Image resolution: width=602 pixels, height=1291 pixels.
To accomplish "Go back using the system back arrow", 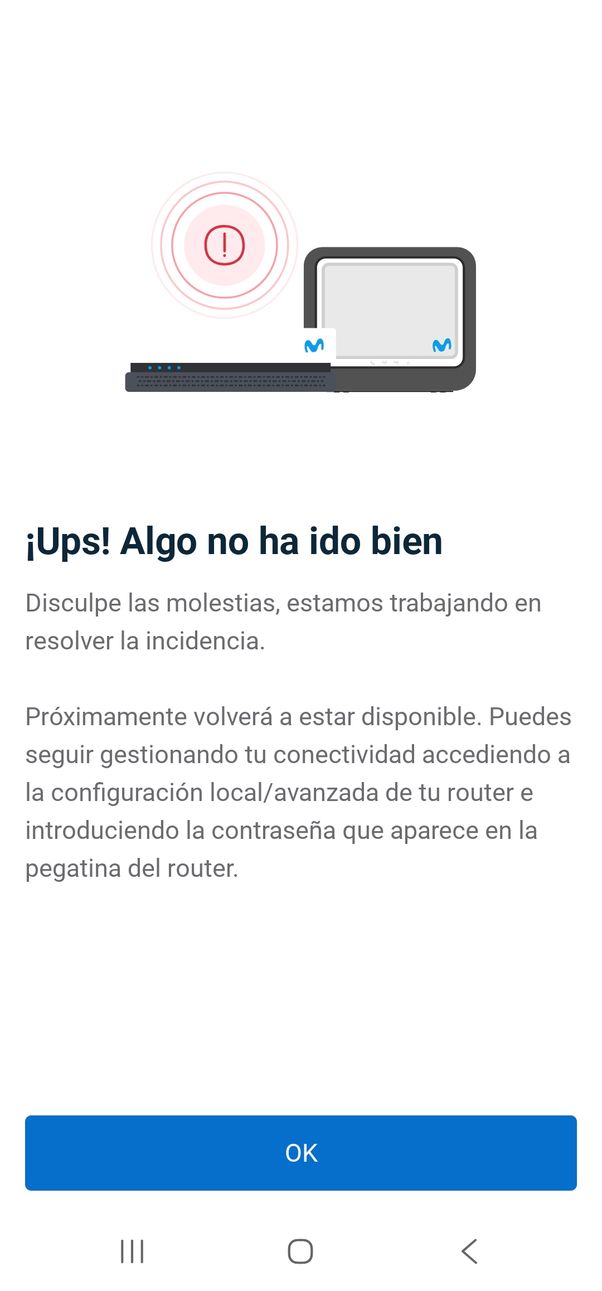I will [x=469, y=1251].
